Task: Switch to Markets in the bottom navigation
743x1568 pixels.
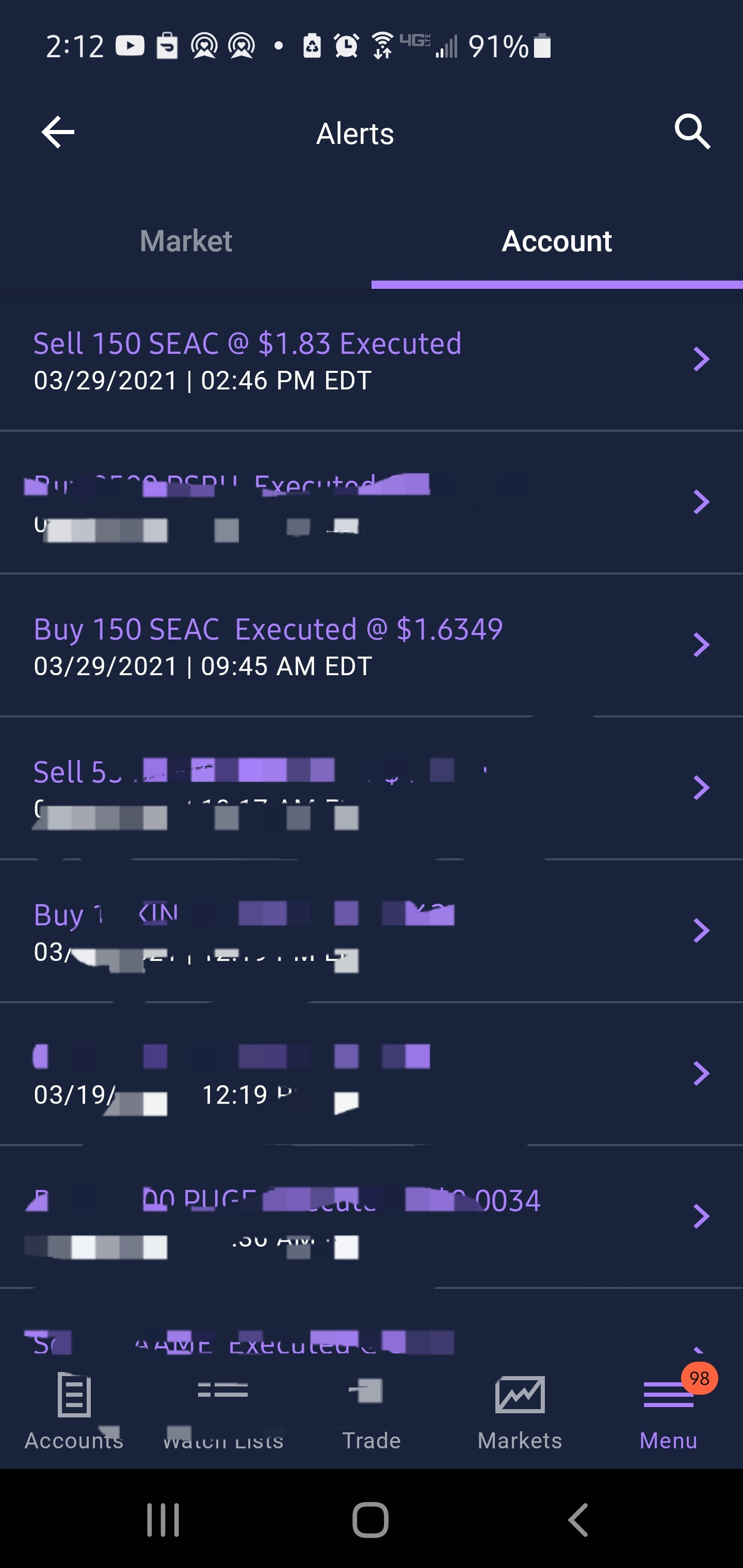Action: 520,1412
